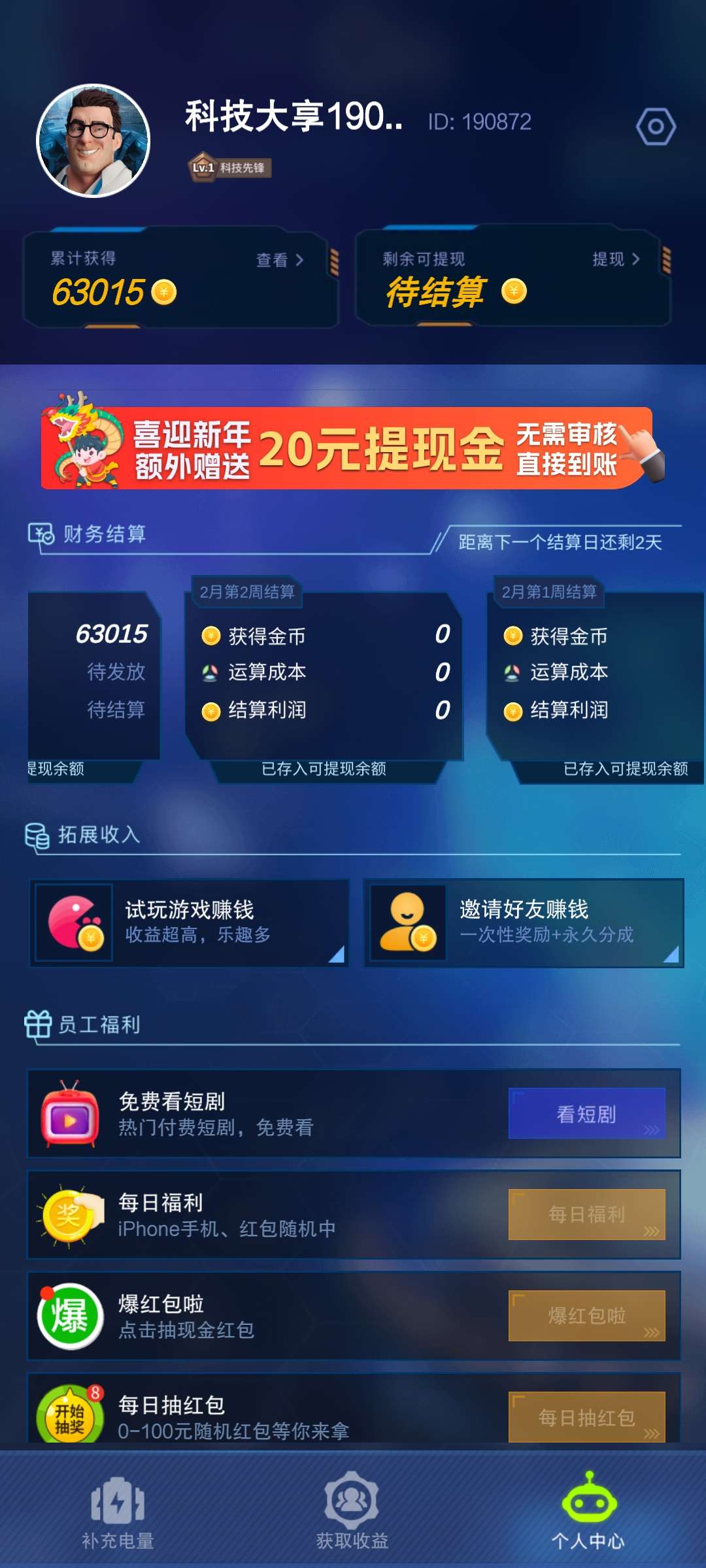Tap the 看短剧 button
Viewport: 706px width, 1568px height.
587,1113
